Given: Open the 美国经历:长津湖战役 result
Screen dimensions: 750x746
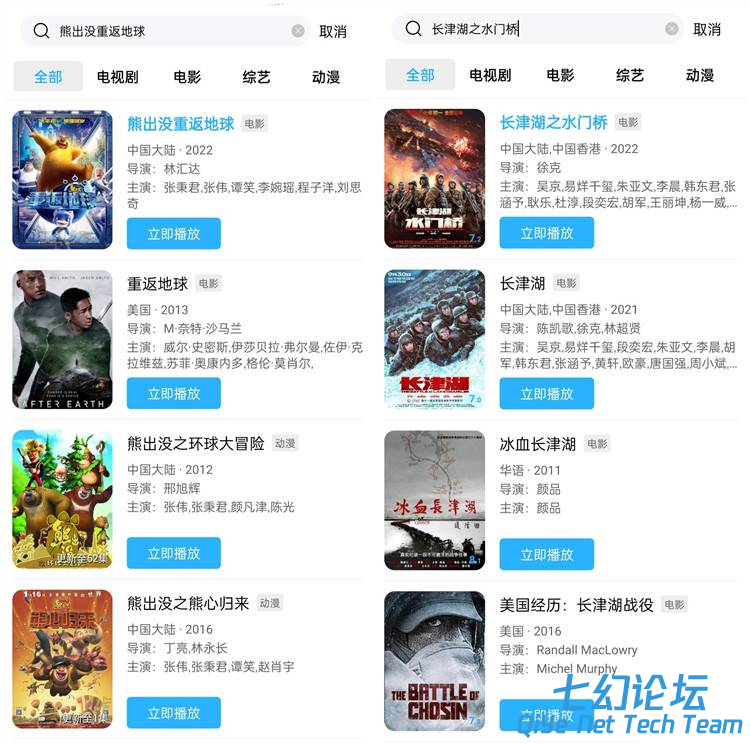Looking at the screenshot, I should 576,604.
